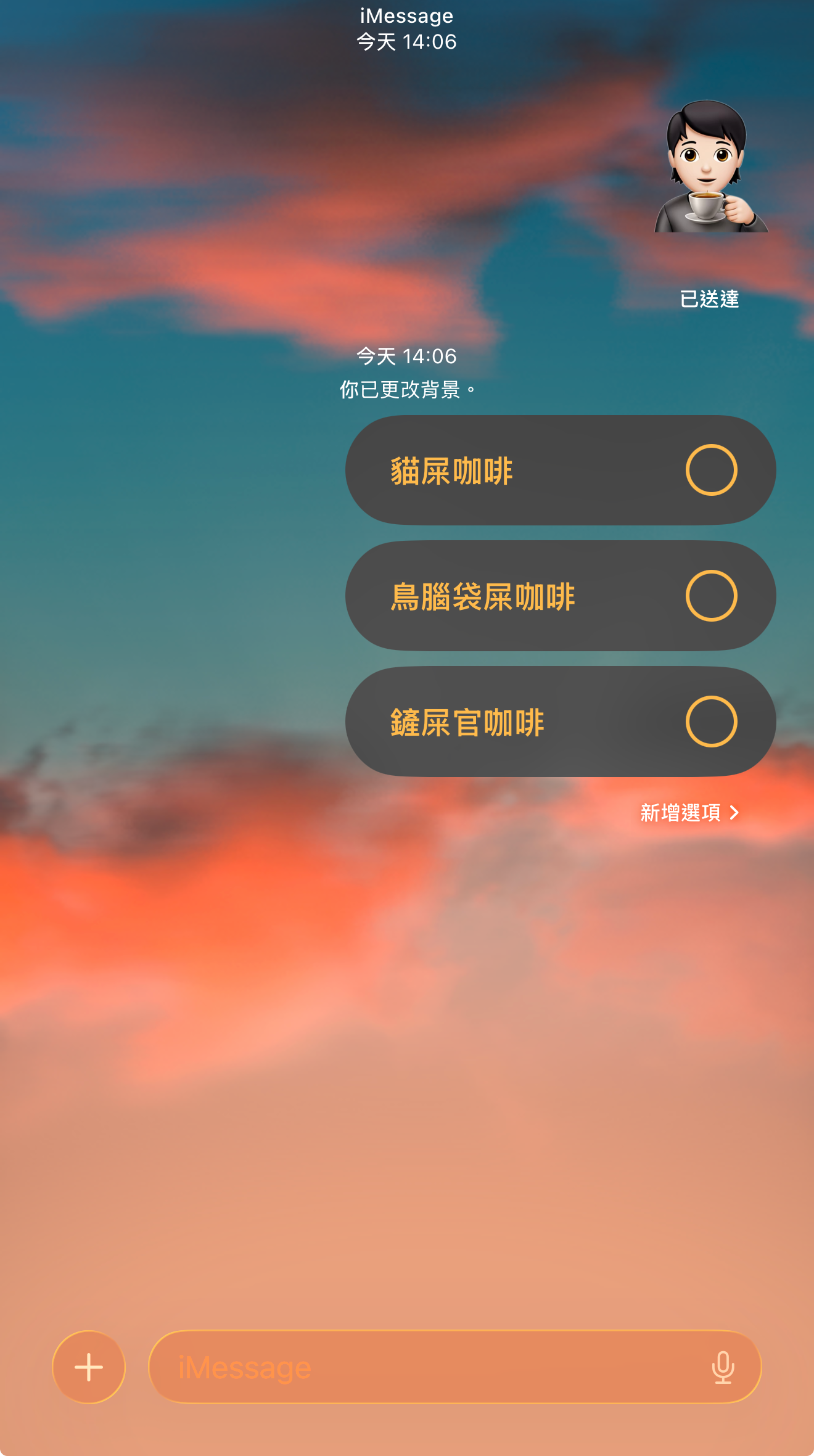Vote for 貓屎咖啡 in the poll

coord(711,470)
